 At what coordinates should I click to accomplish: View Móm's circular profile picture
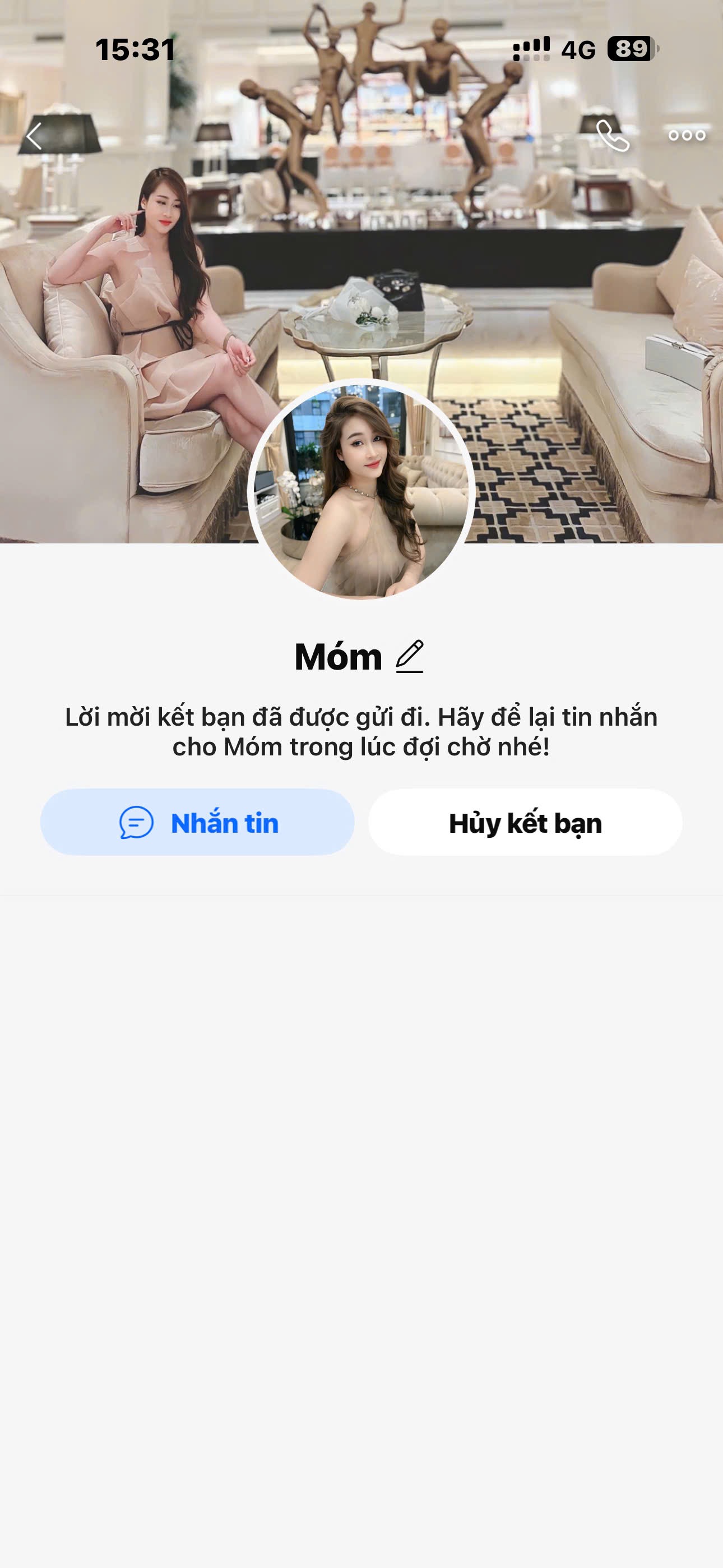tap(361, 490)
